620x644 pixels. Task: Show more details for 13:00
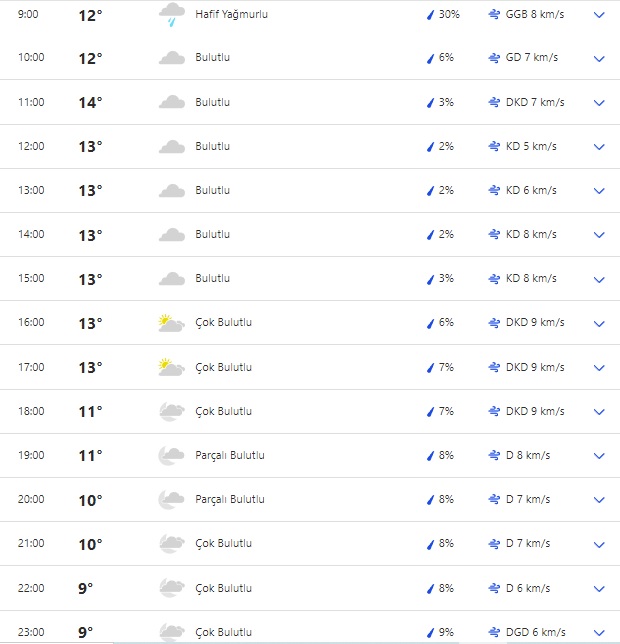pyautogui.click(x=599, y=191)
